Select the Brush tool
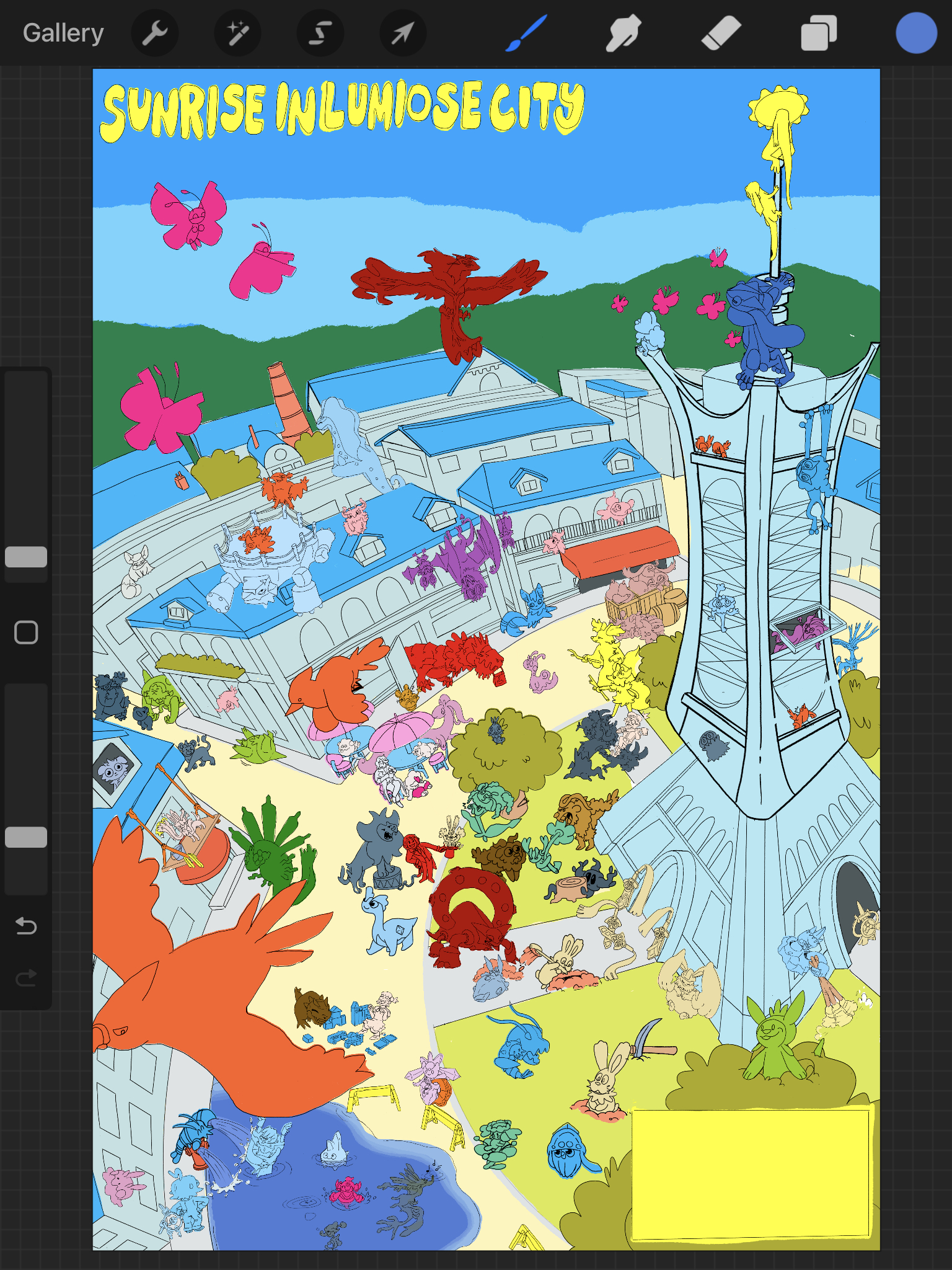 pos(526,33)
